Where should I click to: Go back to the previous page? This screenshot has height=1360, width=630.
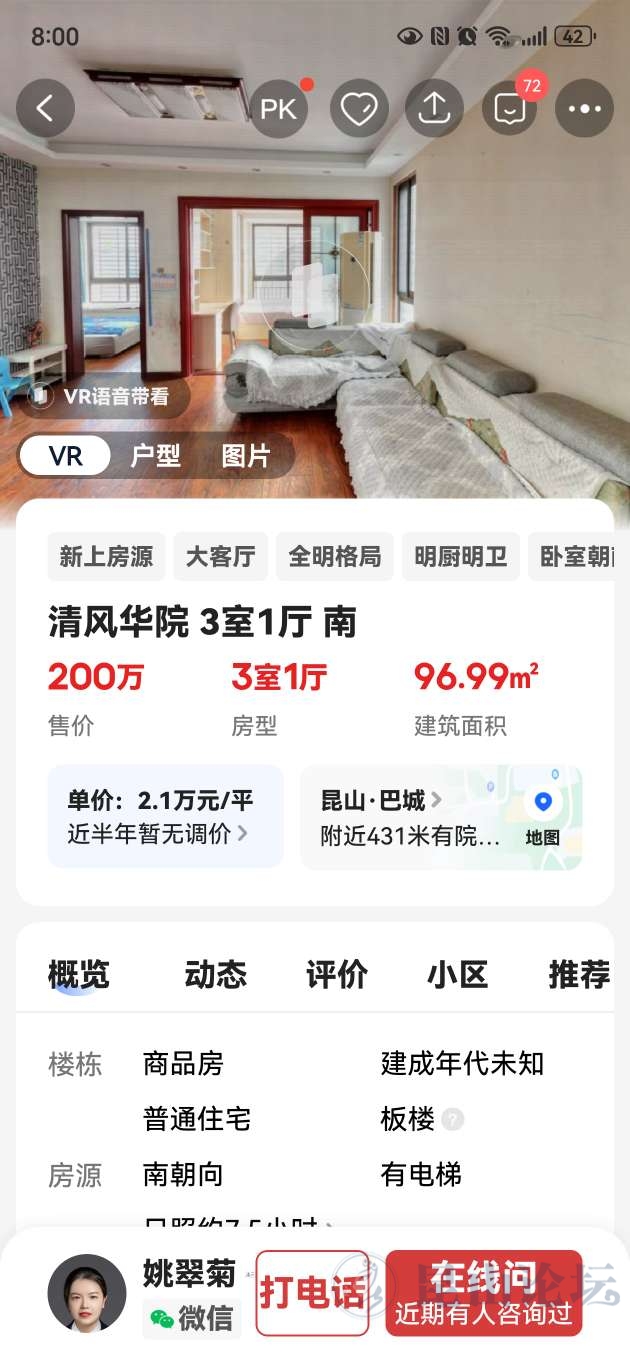click(45, 108)
